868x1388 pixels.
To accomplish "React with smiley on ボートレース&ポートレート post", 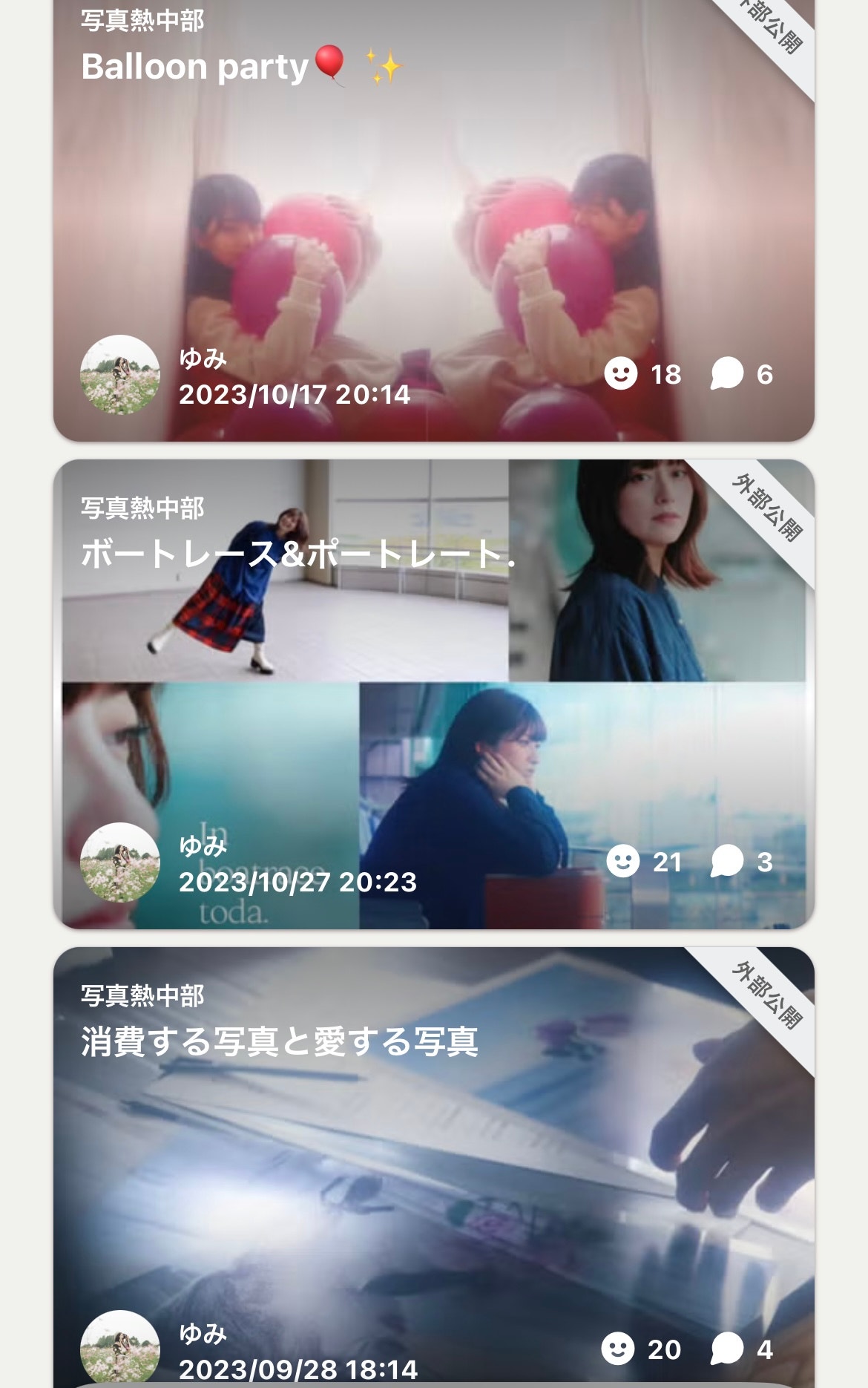I will (x=622, y=861).
